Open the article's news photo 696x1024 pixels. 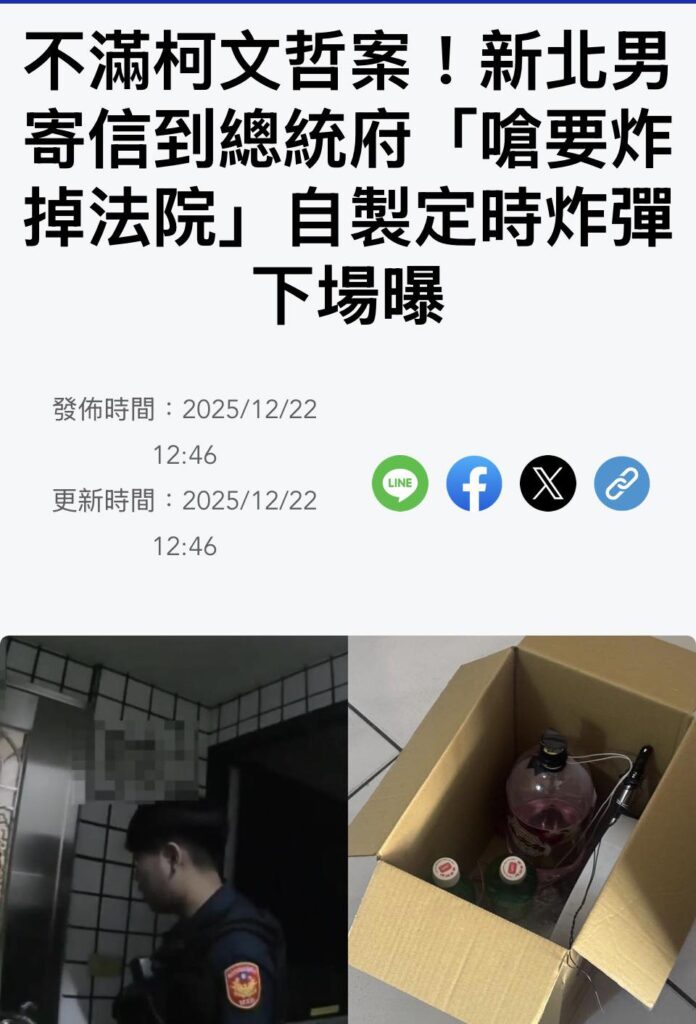coord(348,830)
